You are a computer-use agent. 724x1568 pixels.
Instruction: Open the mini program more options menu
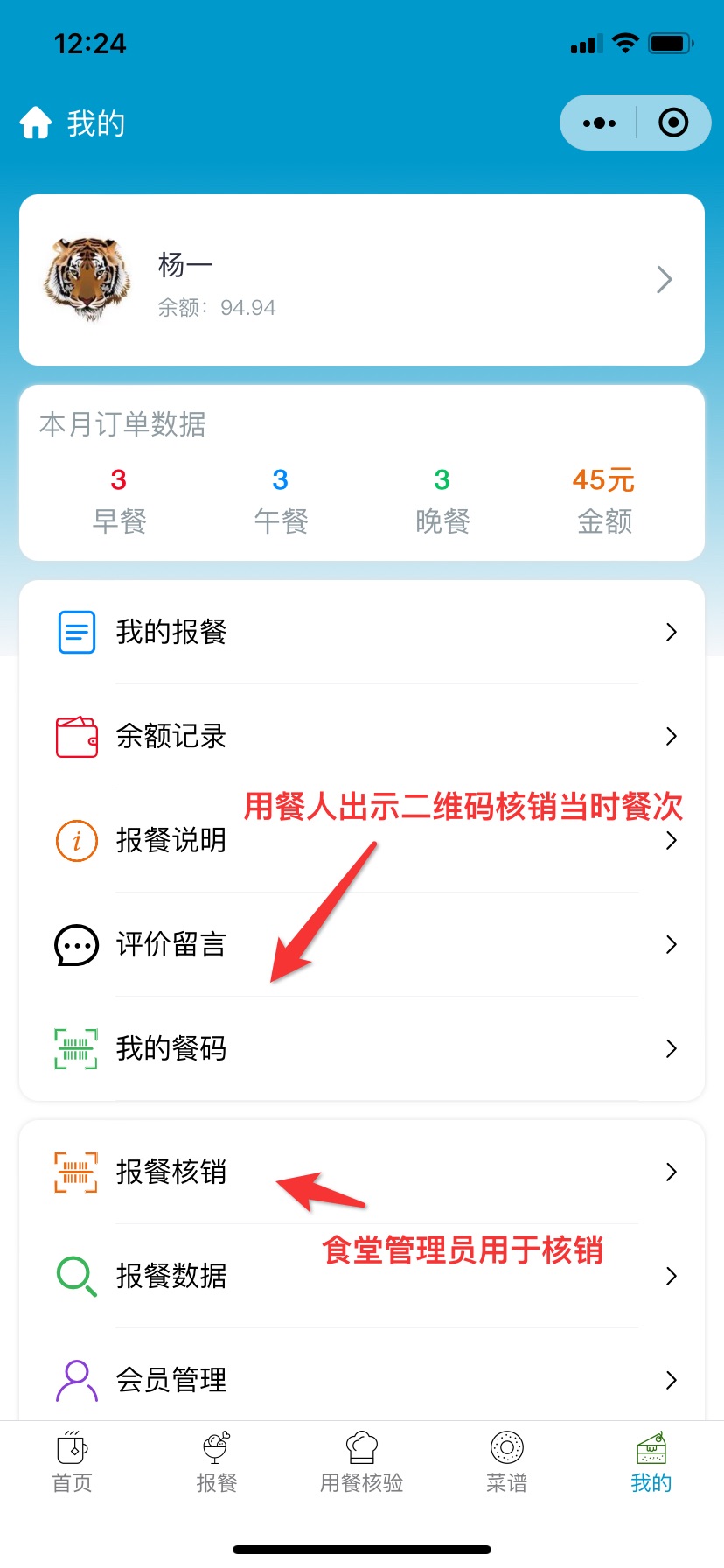point(599,122)
